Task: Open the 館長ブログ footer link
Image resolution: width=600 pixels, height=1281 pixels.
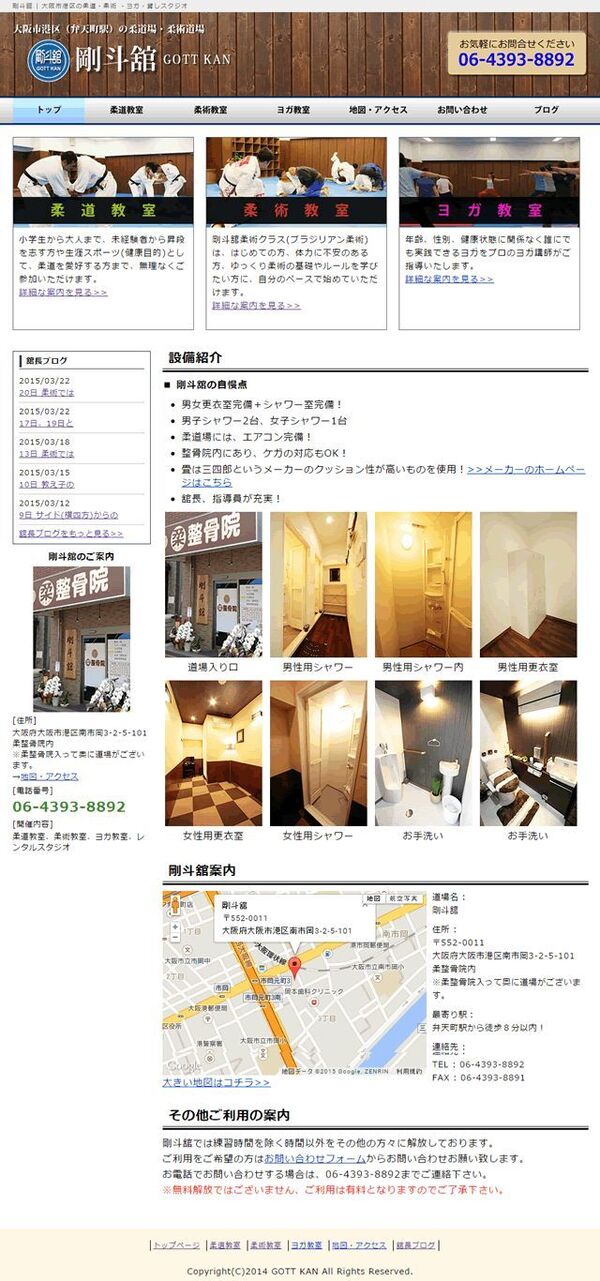Action: 415,1245
